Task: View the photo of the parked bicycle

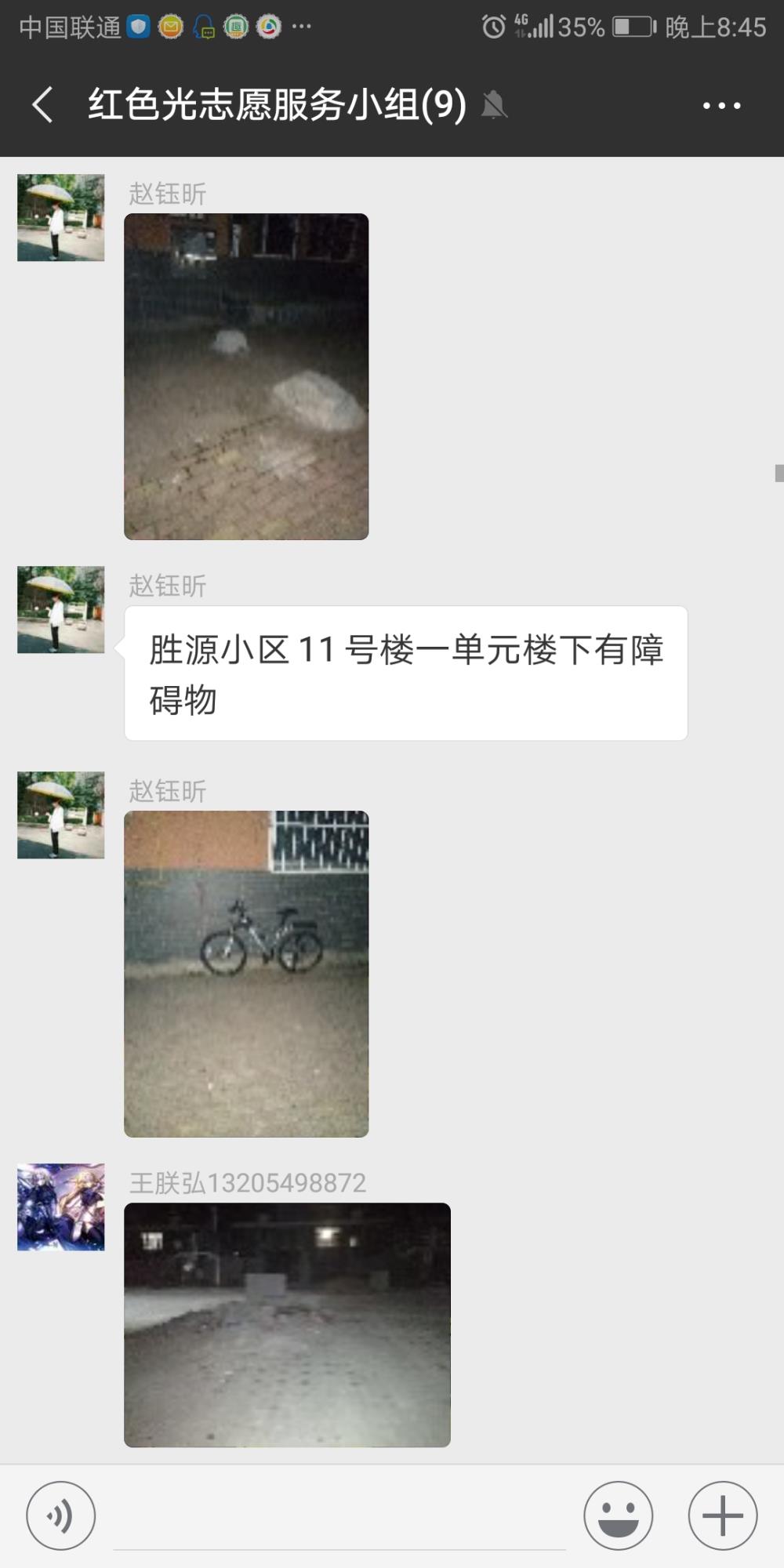Action: pyautogui.click(x=246, y=974)
